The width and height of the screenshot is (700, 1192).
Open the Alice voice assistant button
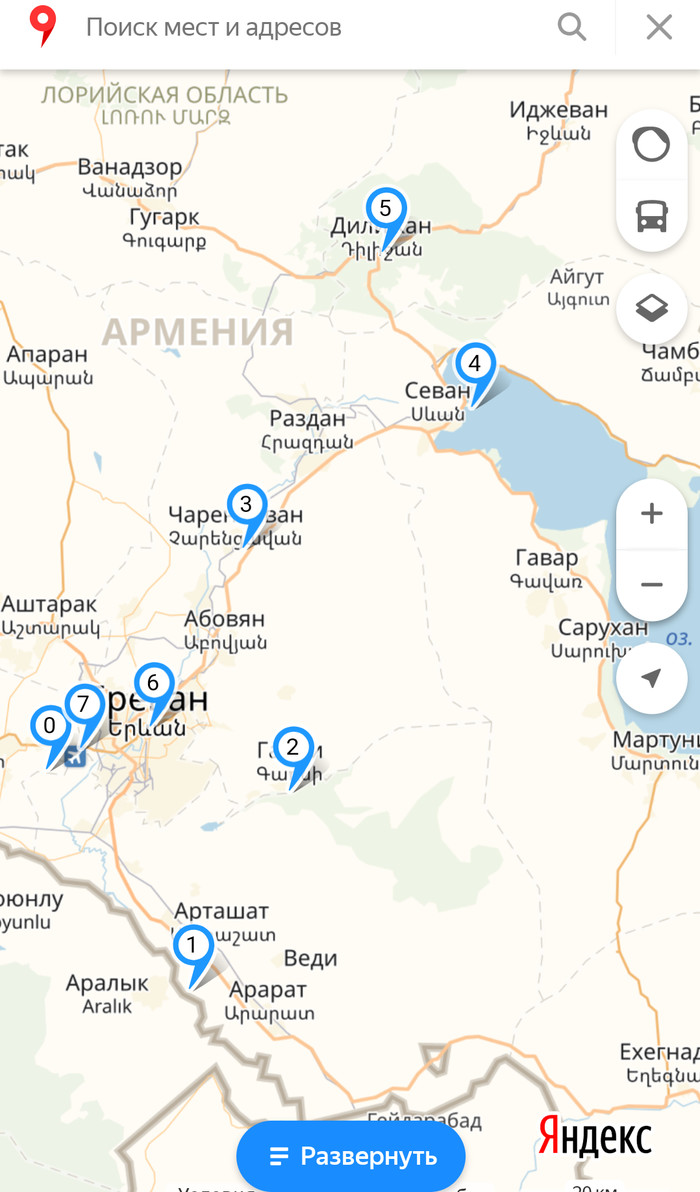651,146
